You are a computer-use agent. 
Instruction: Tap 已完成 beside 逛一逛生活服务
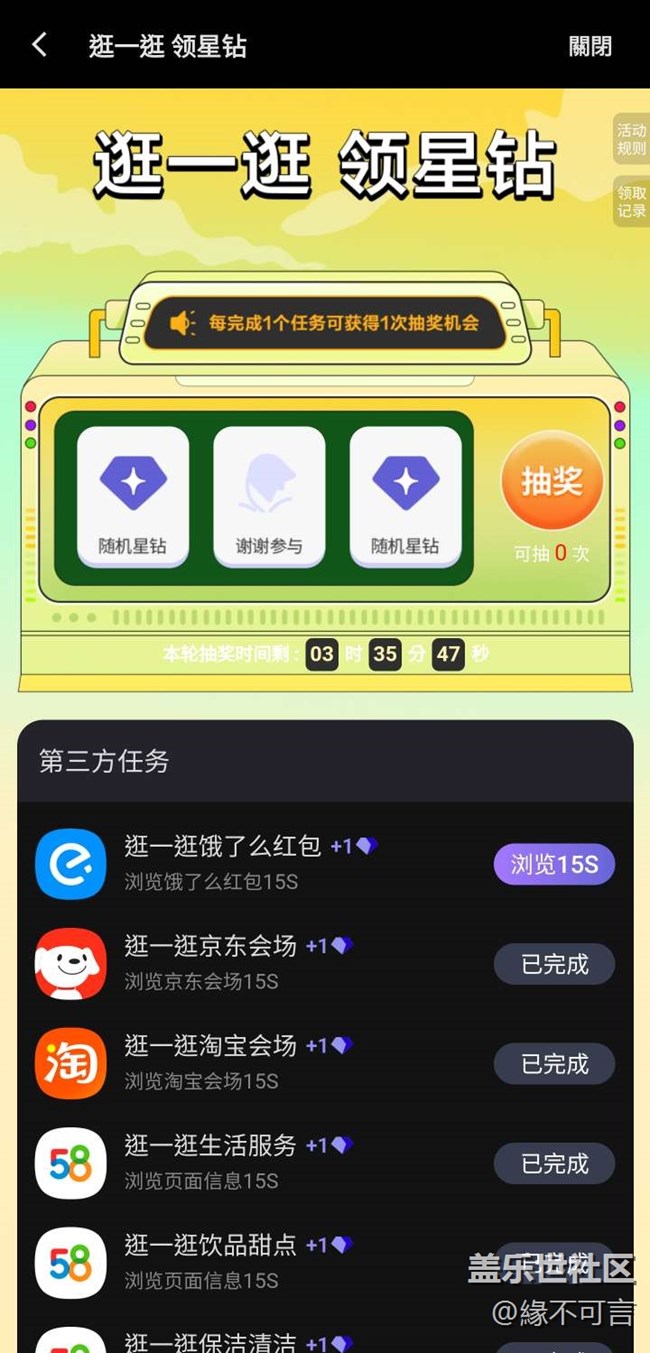coord(554,1164)
